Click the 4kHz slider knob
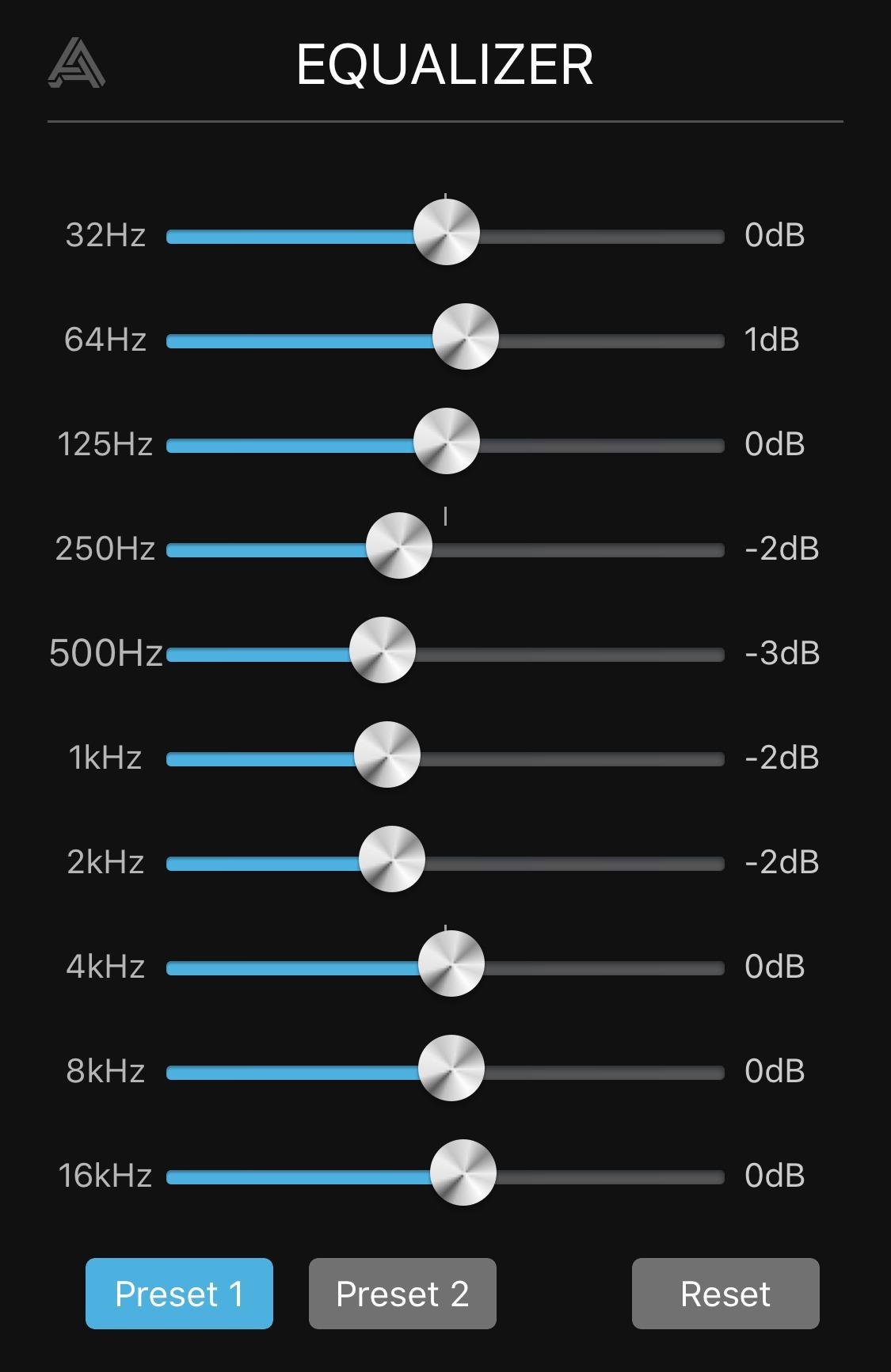 tap(450, 966)
